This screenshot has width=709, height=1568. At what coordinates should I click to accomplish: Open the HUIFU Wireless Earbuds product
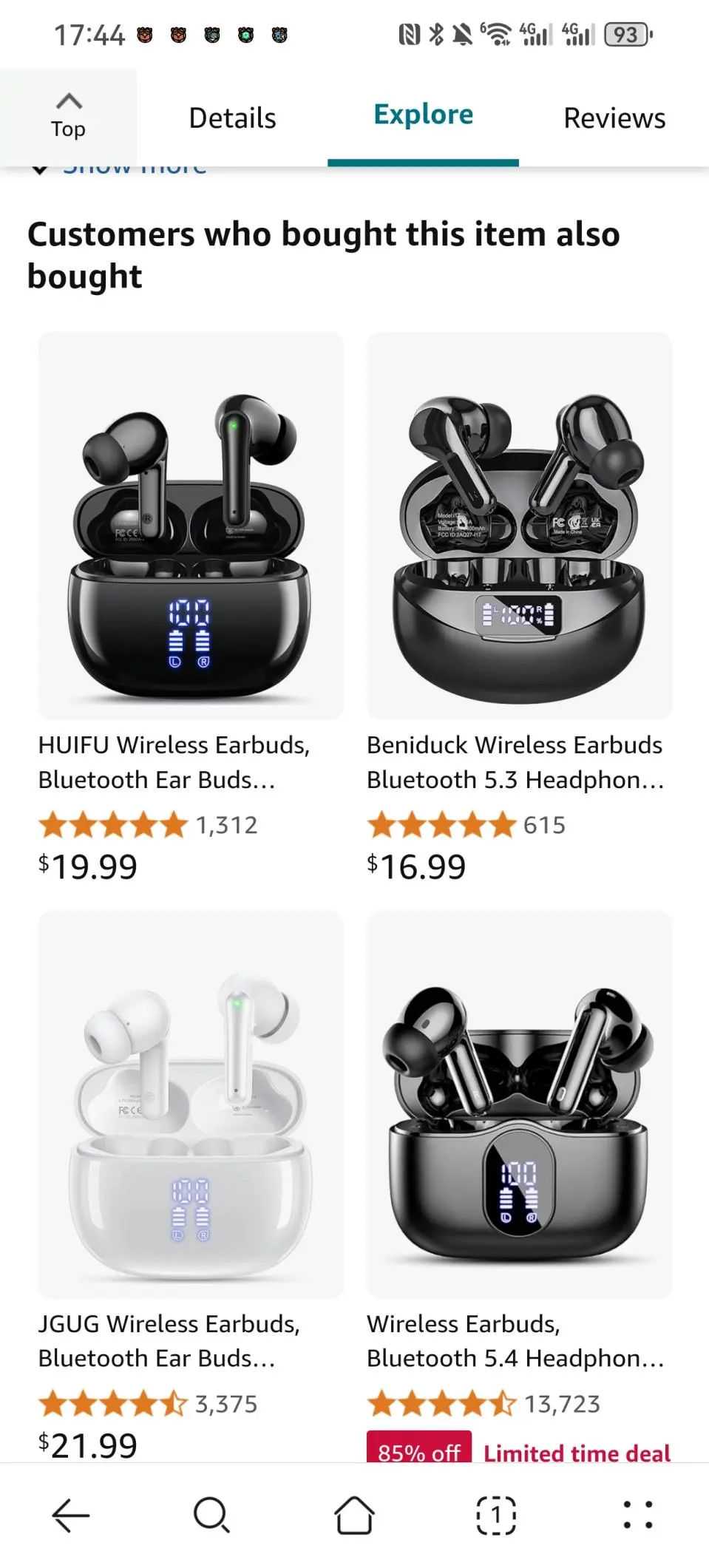click(x=191, y=525)
